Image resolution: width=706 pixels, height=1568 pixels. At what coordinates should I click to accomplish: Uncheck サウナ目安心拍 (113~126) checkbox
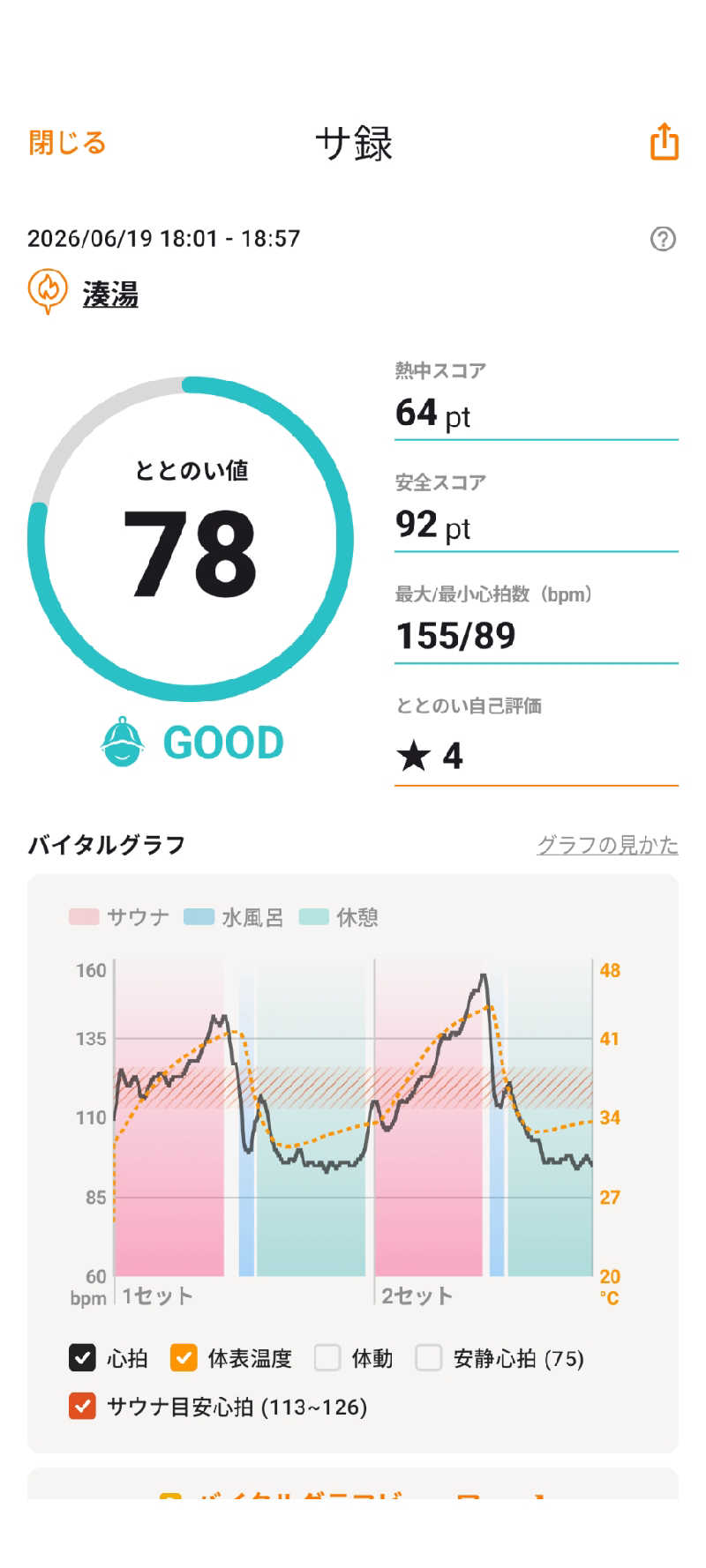(x=82, y=1406)
